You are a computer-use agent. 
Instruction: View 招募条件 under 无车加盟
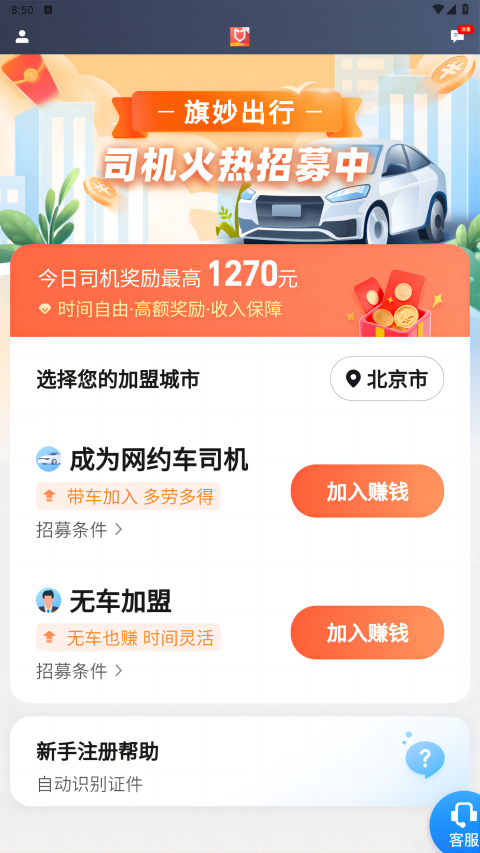pos(79,671)
